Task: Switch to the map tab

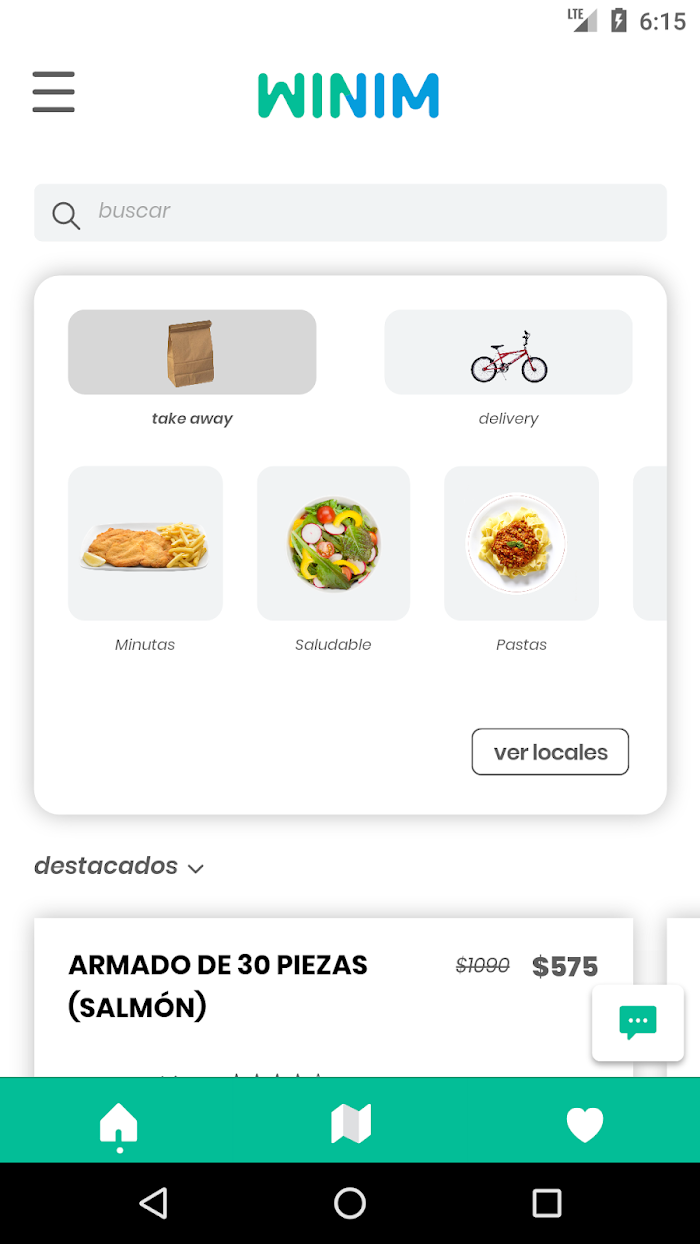Action: 351,1124
